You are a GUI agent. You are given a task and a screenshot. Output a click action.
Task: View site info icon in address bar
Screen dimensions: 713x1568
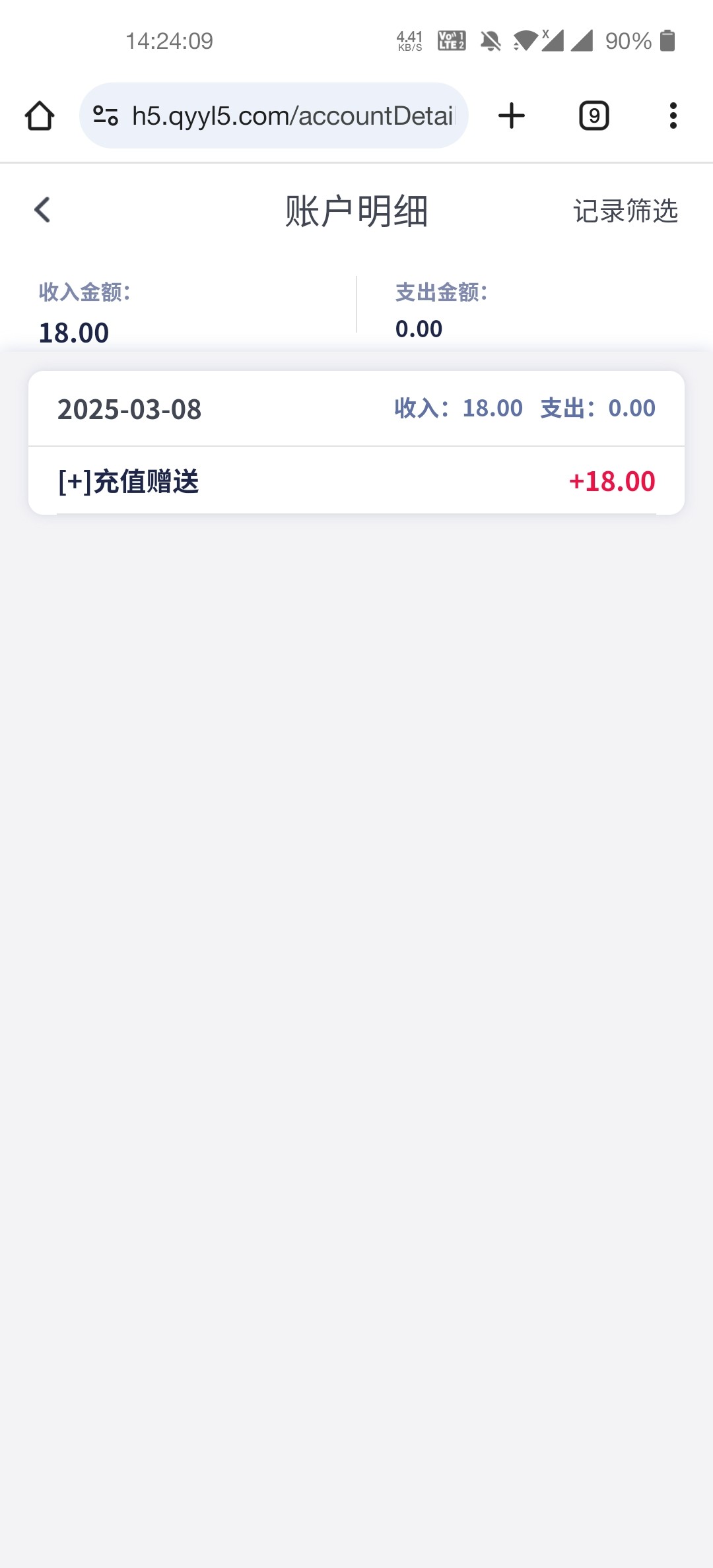point(106,115)
